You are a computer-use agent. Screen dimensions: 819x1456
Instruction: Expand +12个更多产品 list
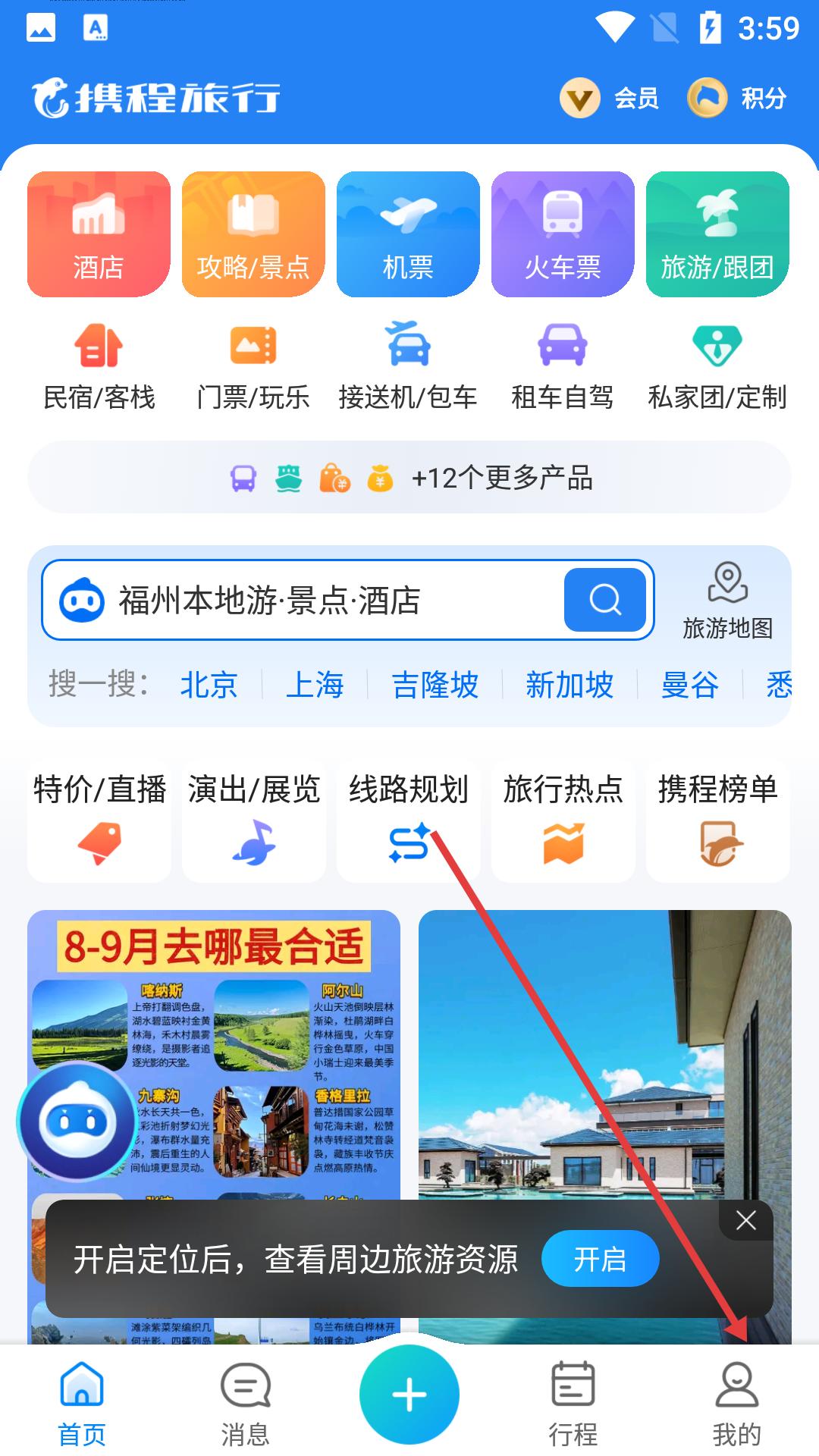point(409,478)
